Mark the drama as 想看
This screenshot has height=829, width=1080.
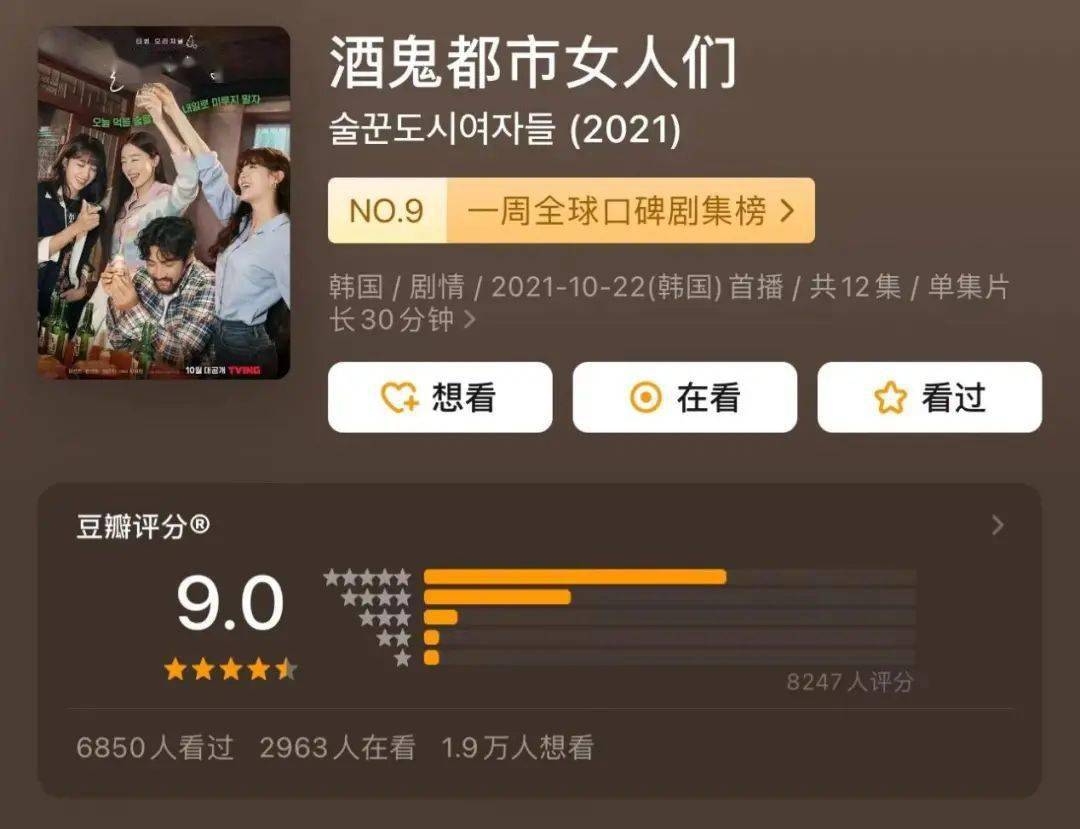440,398
